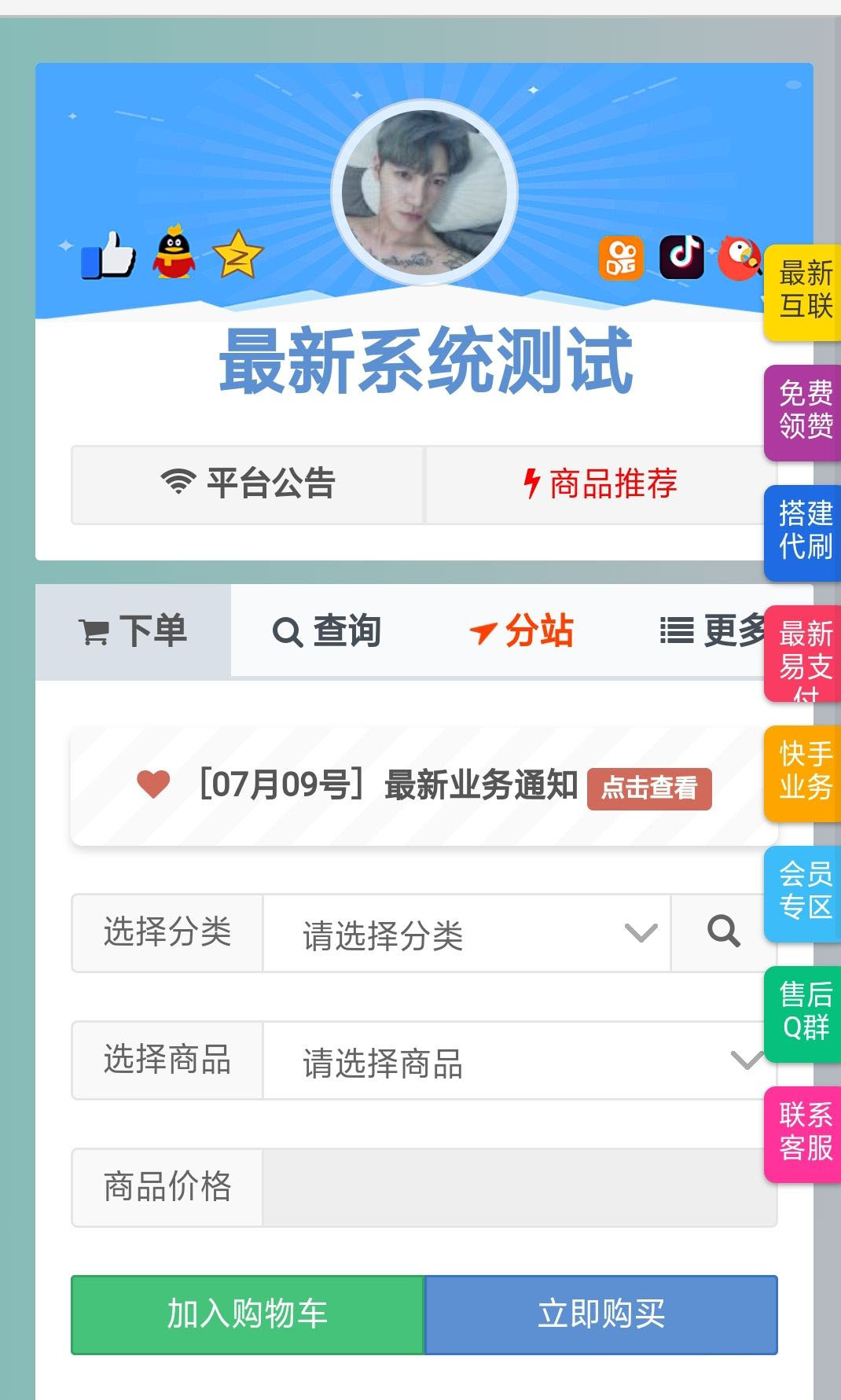The width and height of the screenshot is (841, 1400).
Task: Join the 售后Q群 group
Action: [x=805, y=1012]
